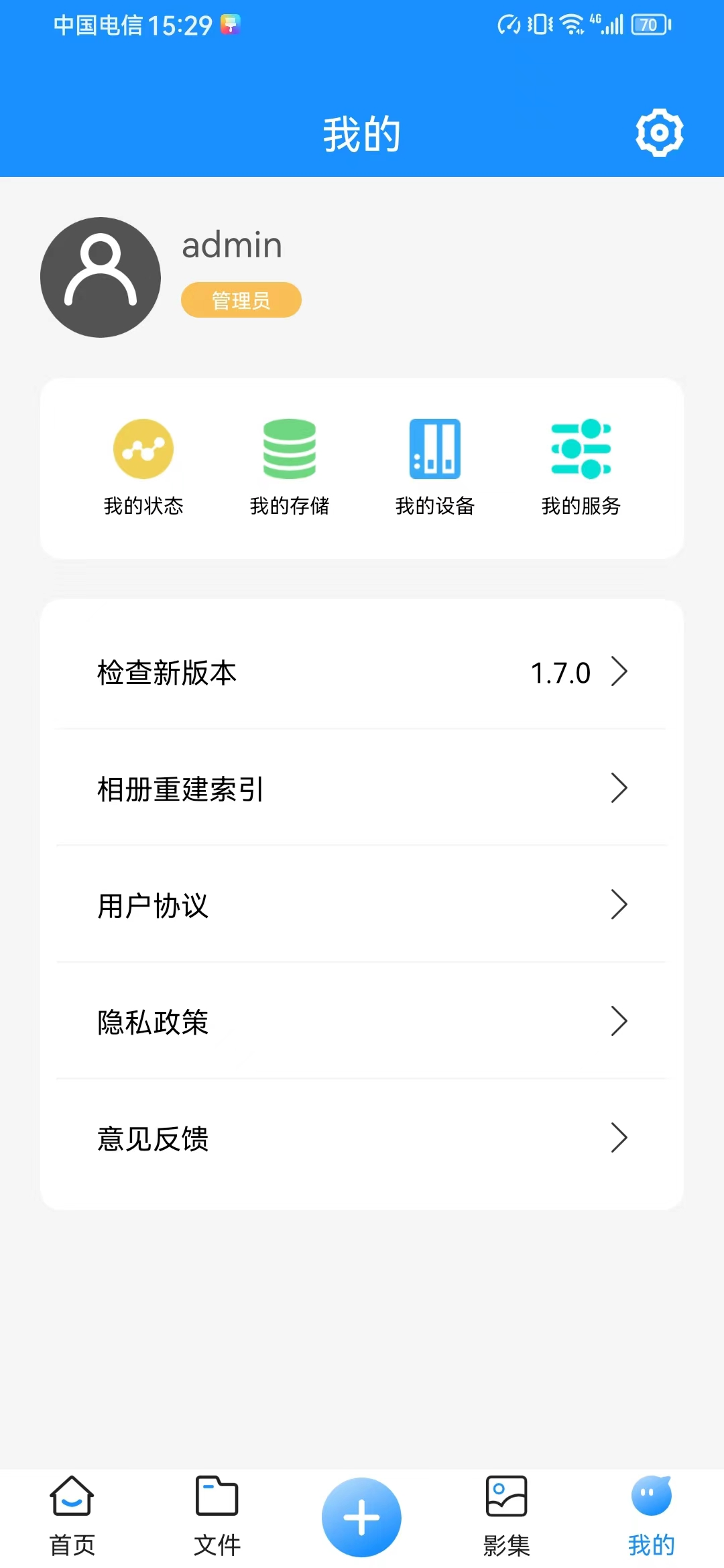Switch to the 文件 tab
This screenshot has width=724, height=1568.
(217, 1517)
